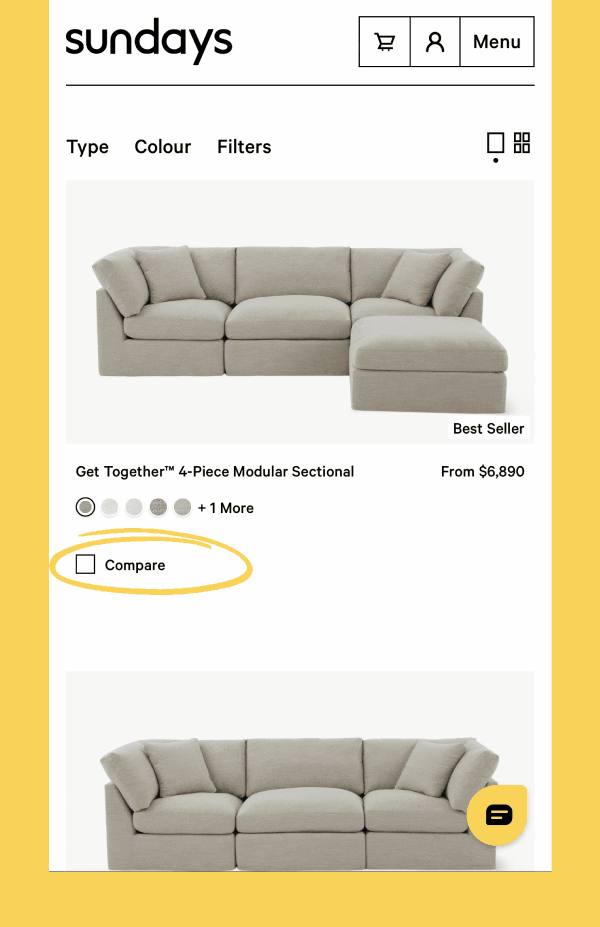Open the Menu button
The height and width of the screenshot is (927, 600).
tap(497, 42)
